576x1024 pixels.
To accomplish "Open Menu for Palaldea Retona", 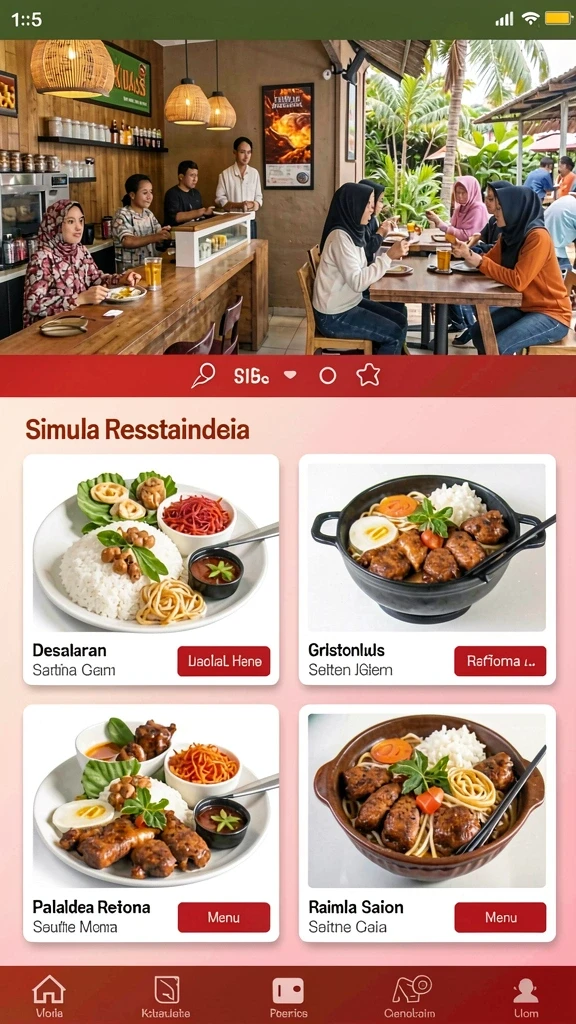I will pyautogui.click(x=224, y=917).
